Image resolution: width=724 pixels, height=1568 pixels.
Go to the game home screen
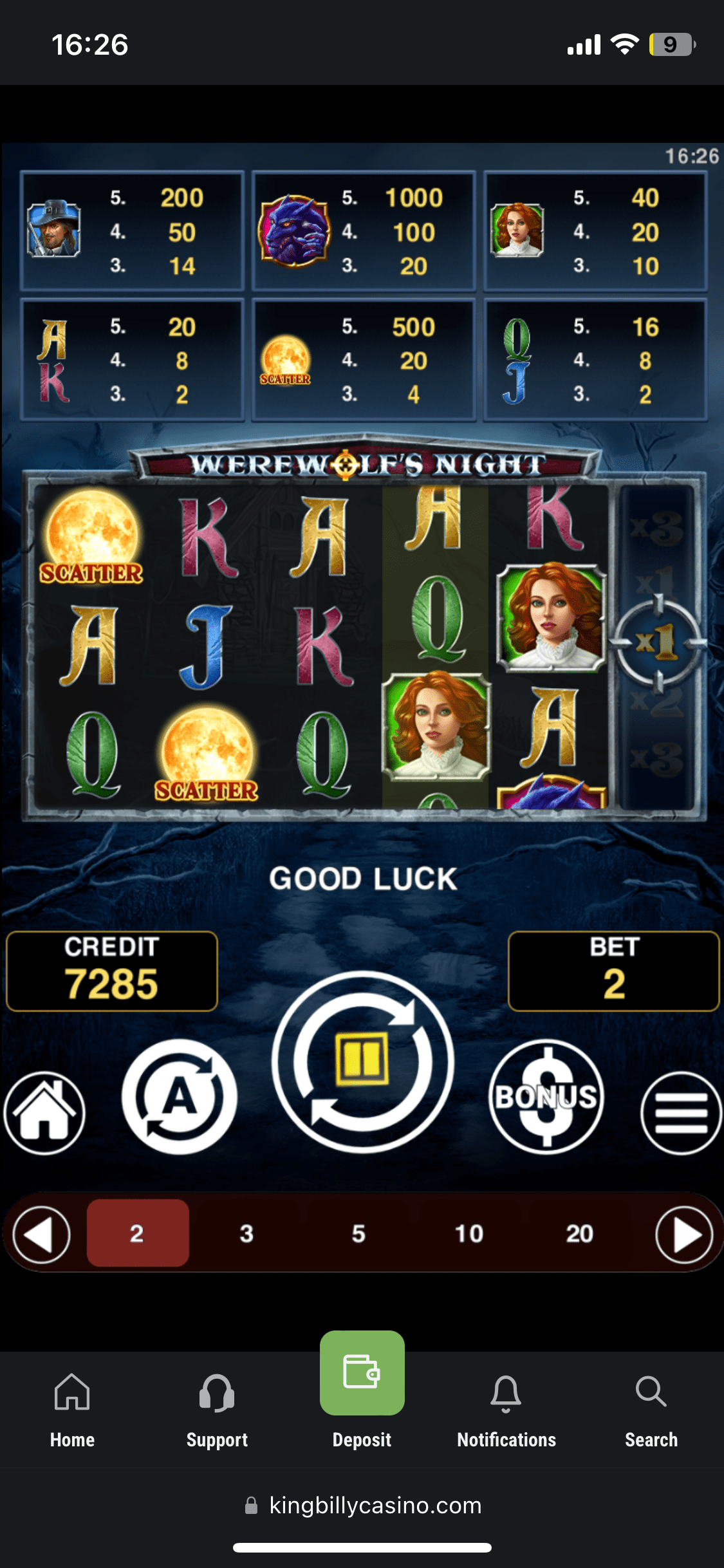[x=44, y=1113]
